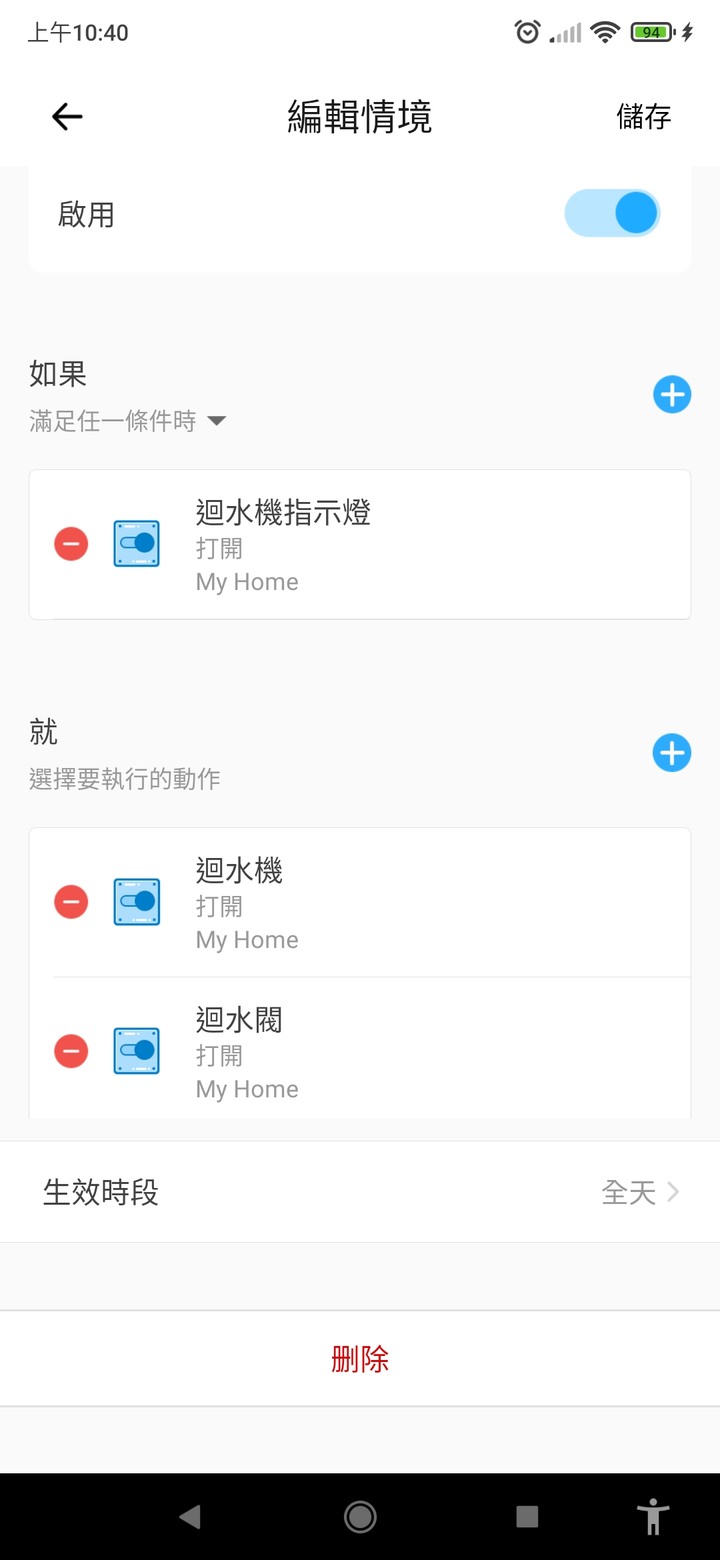
Task: Add a new condition under 如果
Action: [x=672, y=395]
